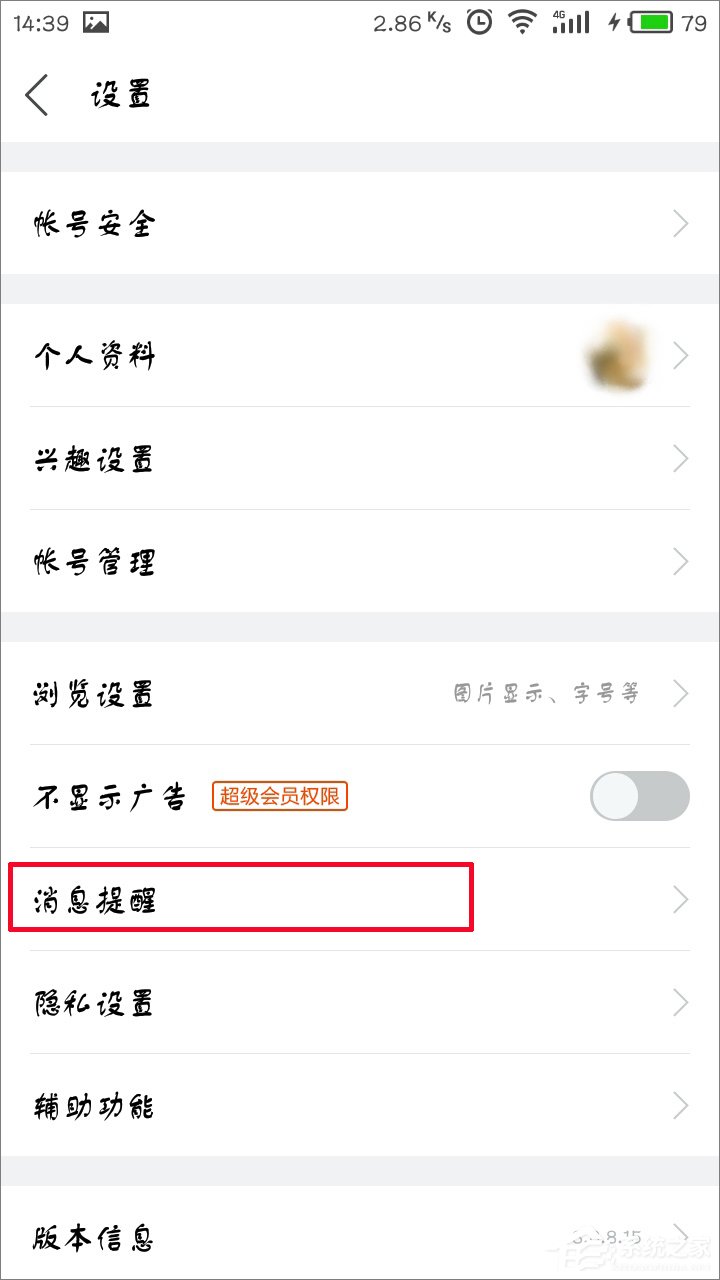The width and height of the screenshot is (720, 1280).
Task: Expand the 帐号安全 row via its chevron
Action: click(x=681, y=223)
